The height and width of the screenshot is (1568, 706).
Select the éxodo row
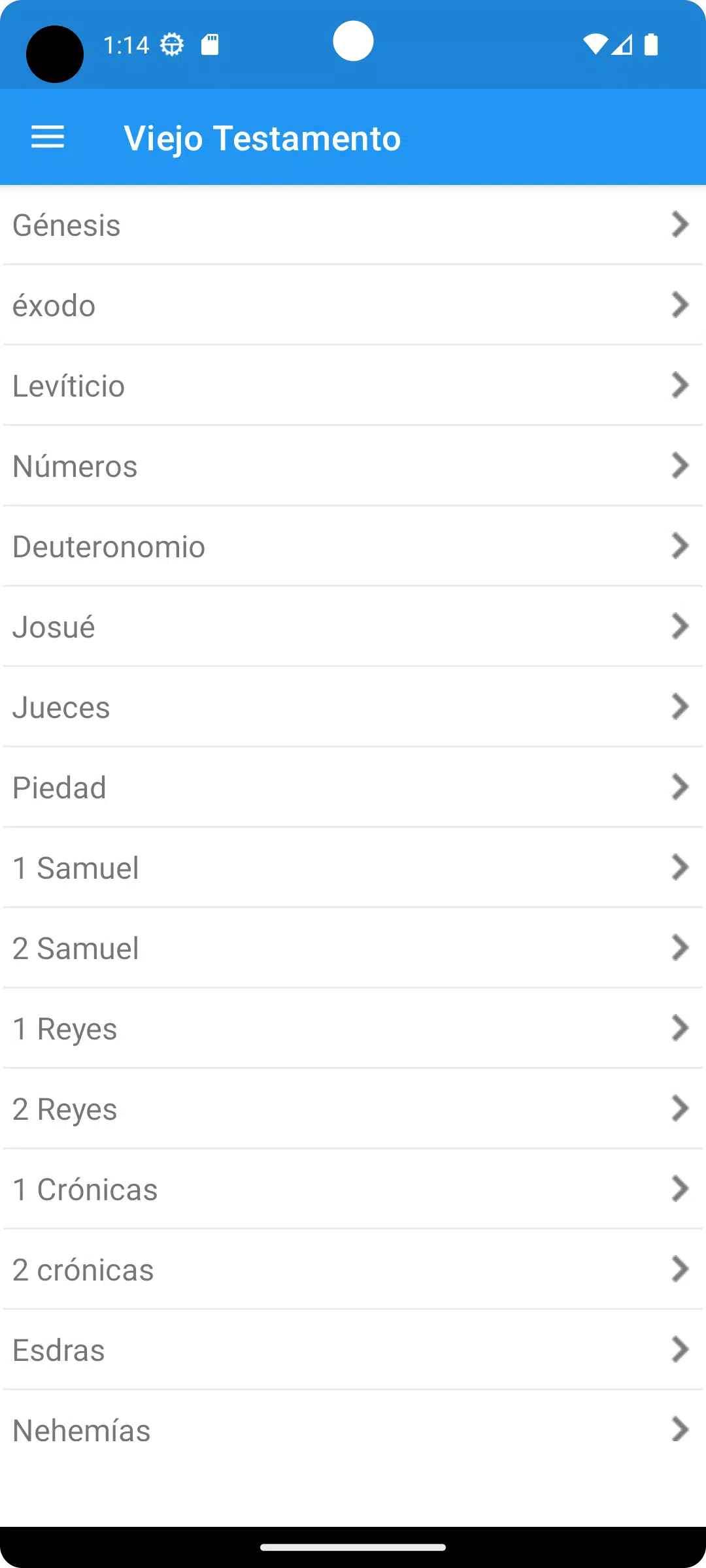pyautogui.click(x=353, y=305)
